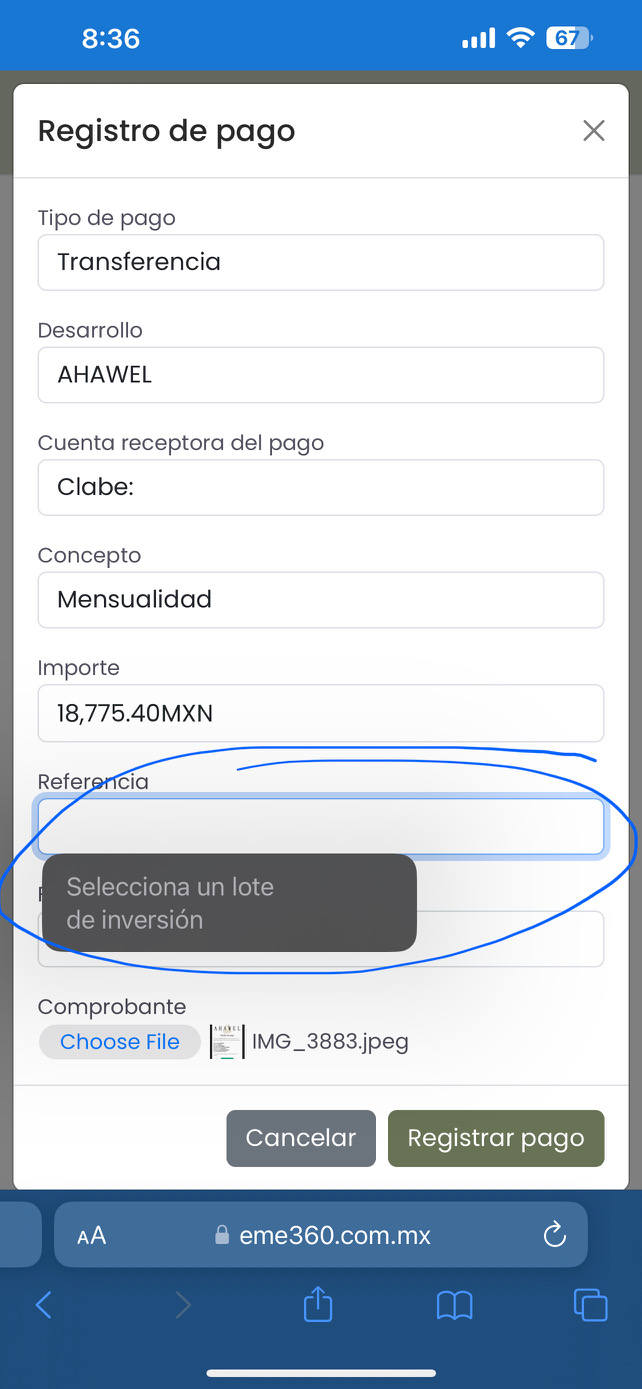Focus the Referencia text field
This screenshot has height=1389, width=642.
tap(320, 826)
